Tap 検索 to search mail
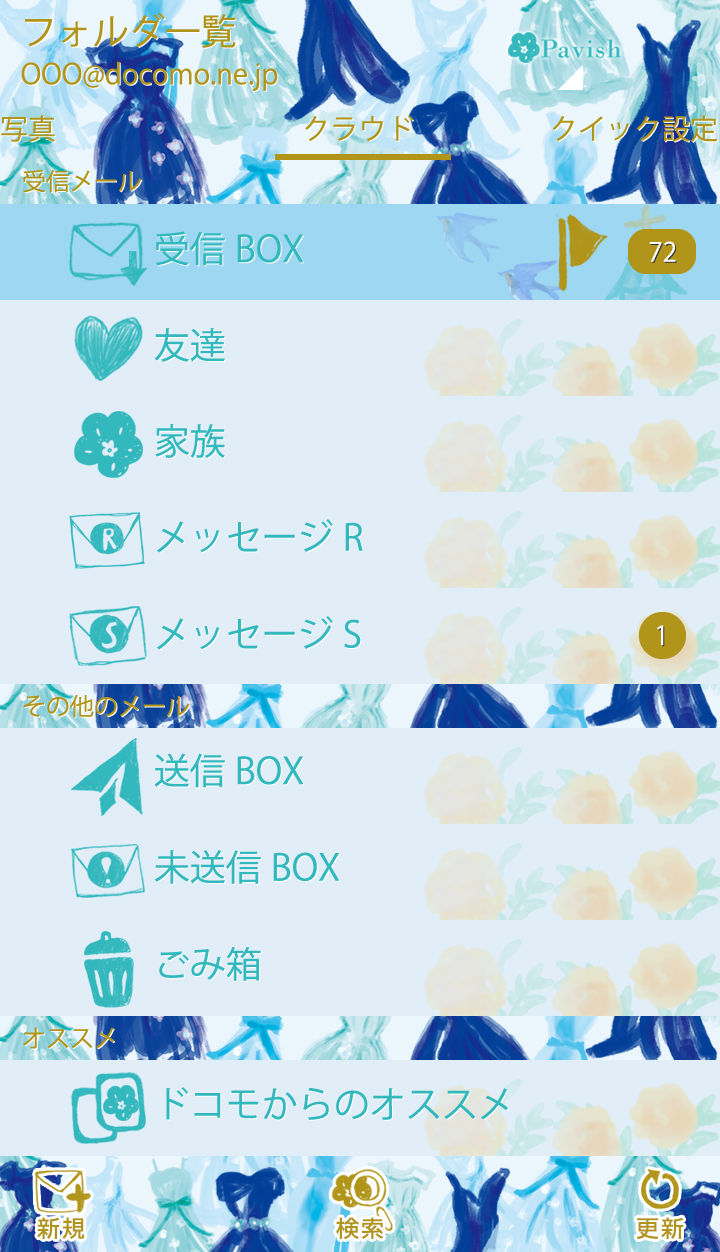Image resolution: width=720 pixels, height=1252 pixels. (x=360, y=1204)
